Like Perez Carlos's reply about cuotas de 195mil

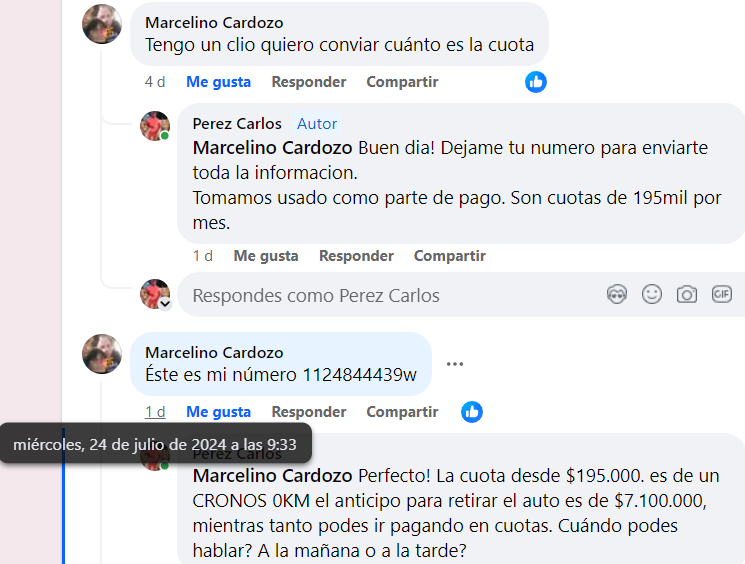(x=266, y=256)
